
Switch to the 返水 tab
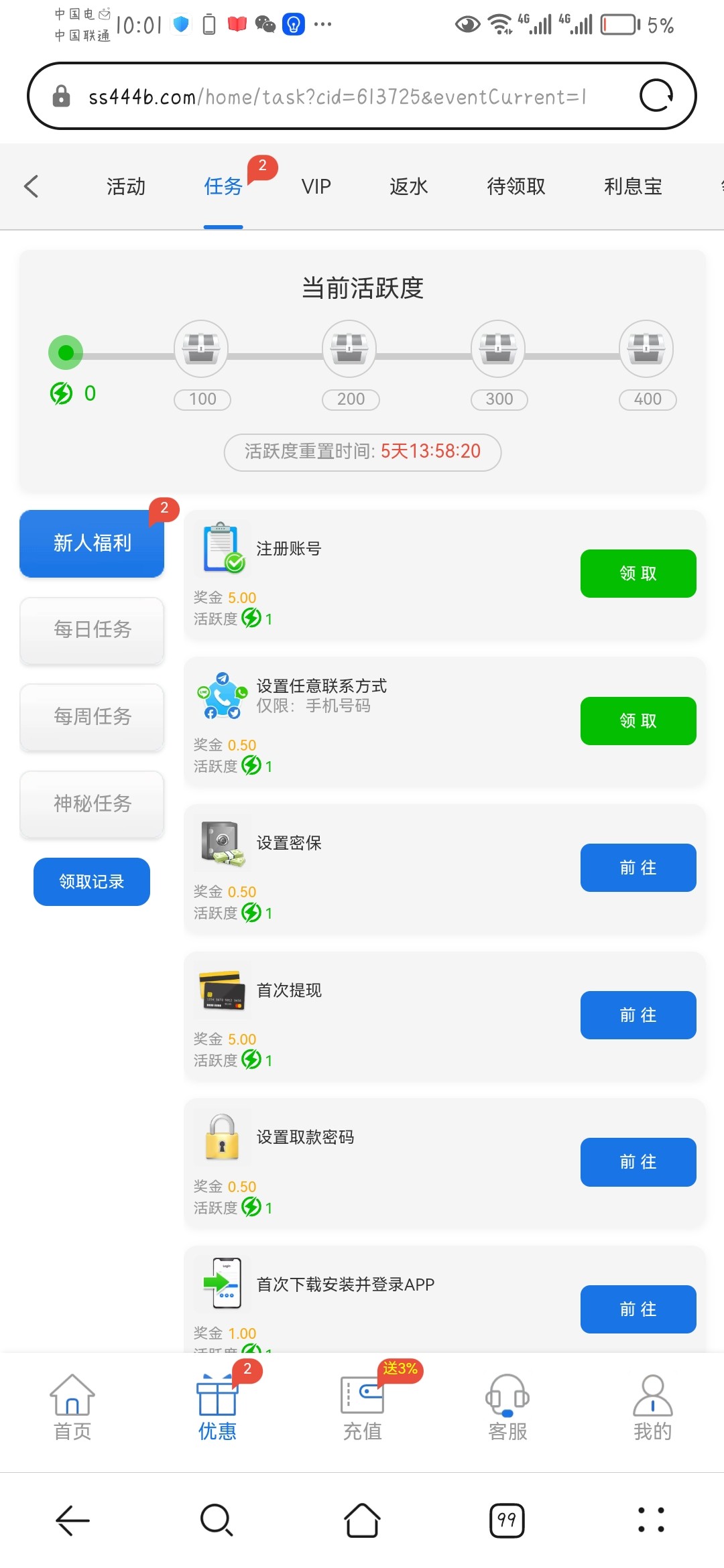[x=408, y=186]
